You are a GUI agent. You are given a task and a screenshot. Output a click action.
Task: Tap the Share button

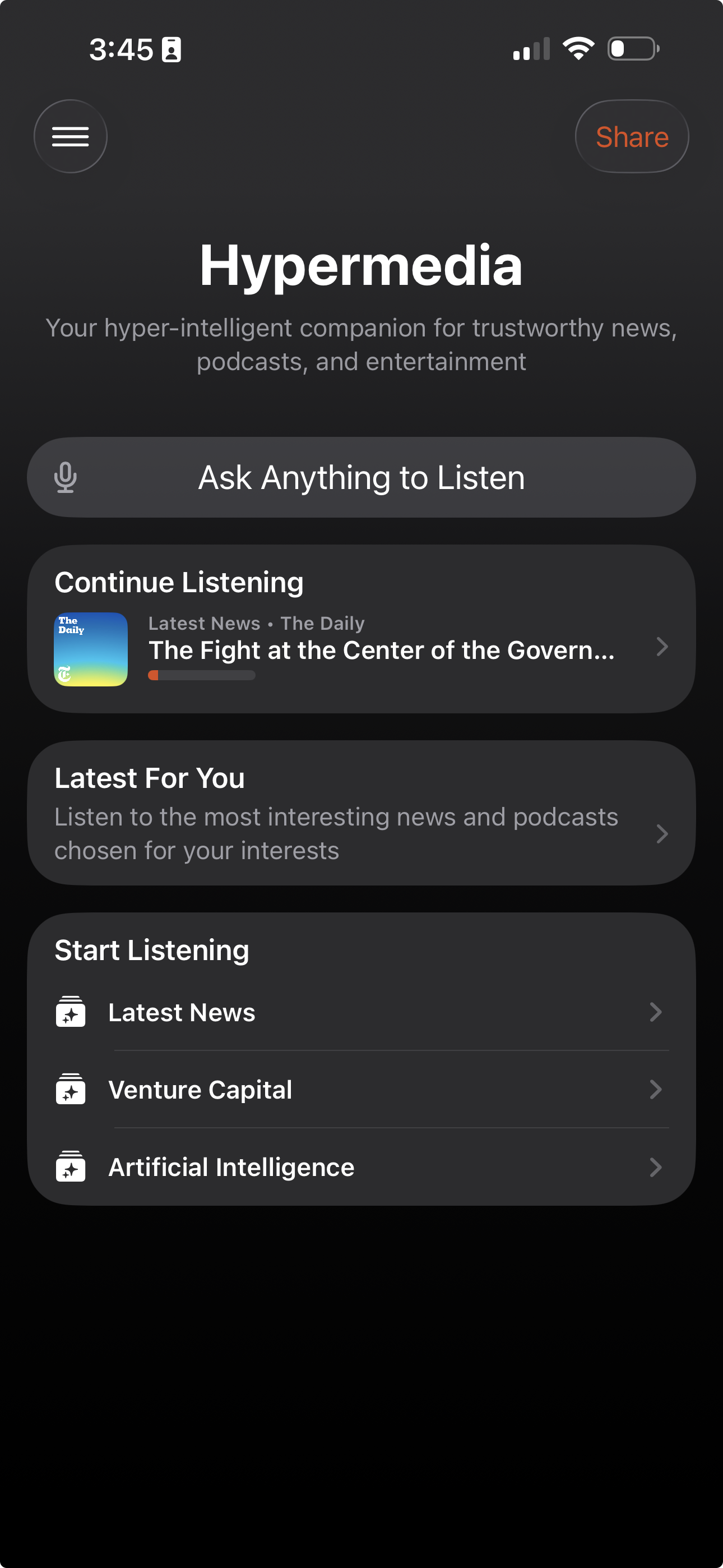click(x=632, y=136)
